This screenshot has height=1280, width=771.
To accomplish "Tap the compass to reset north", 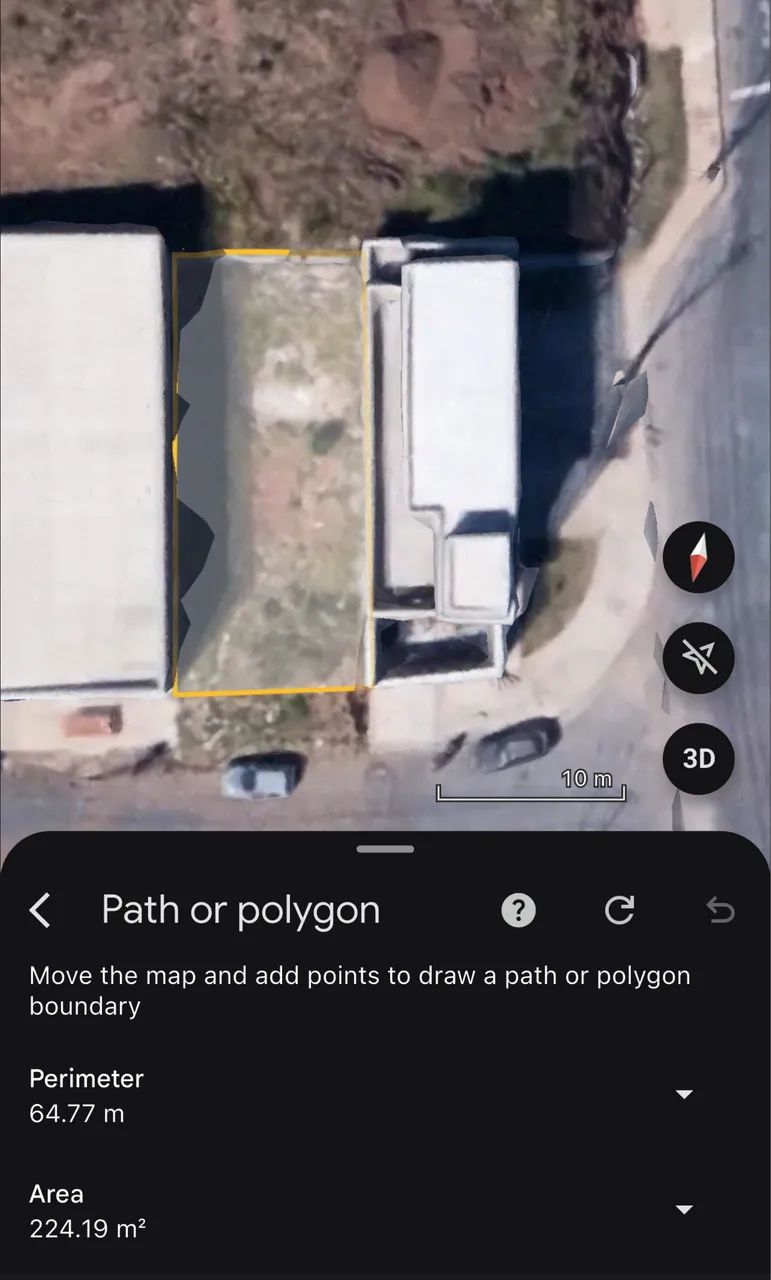I will [699, 557].
